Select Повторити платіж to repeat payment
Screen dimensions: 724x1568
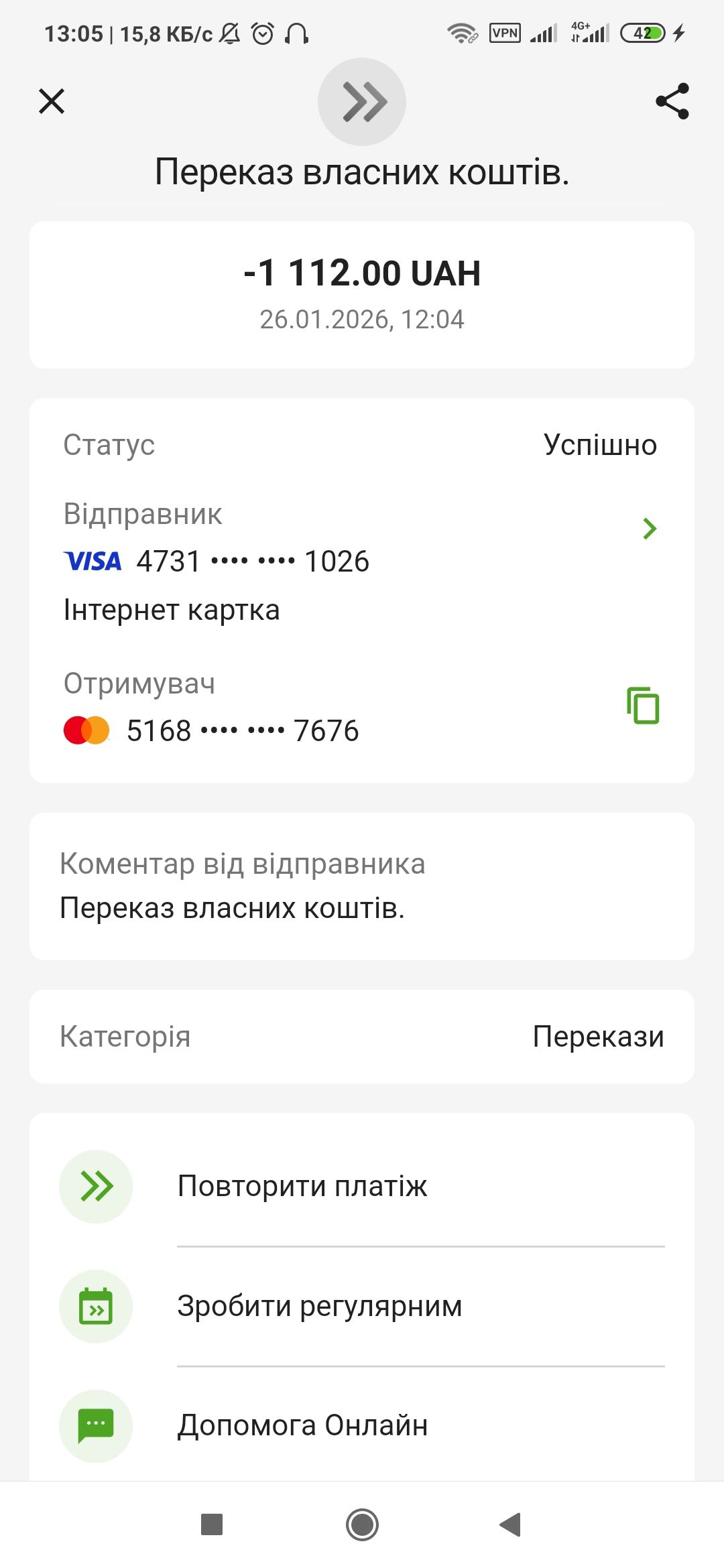302,1187
